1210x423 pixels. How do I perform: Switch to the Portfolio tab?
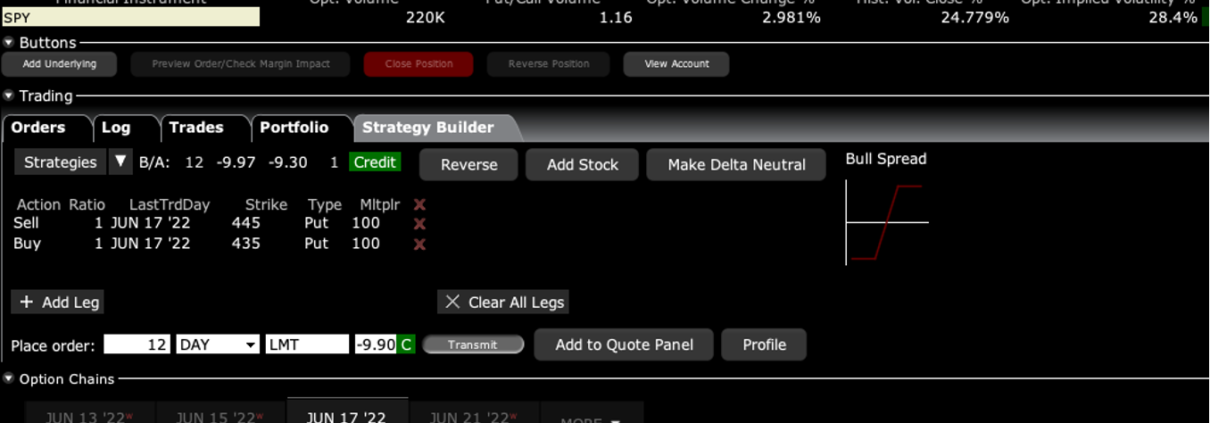coord(294,128)
